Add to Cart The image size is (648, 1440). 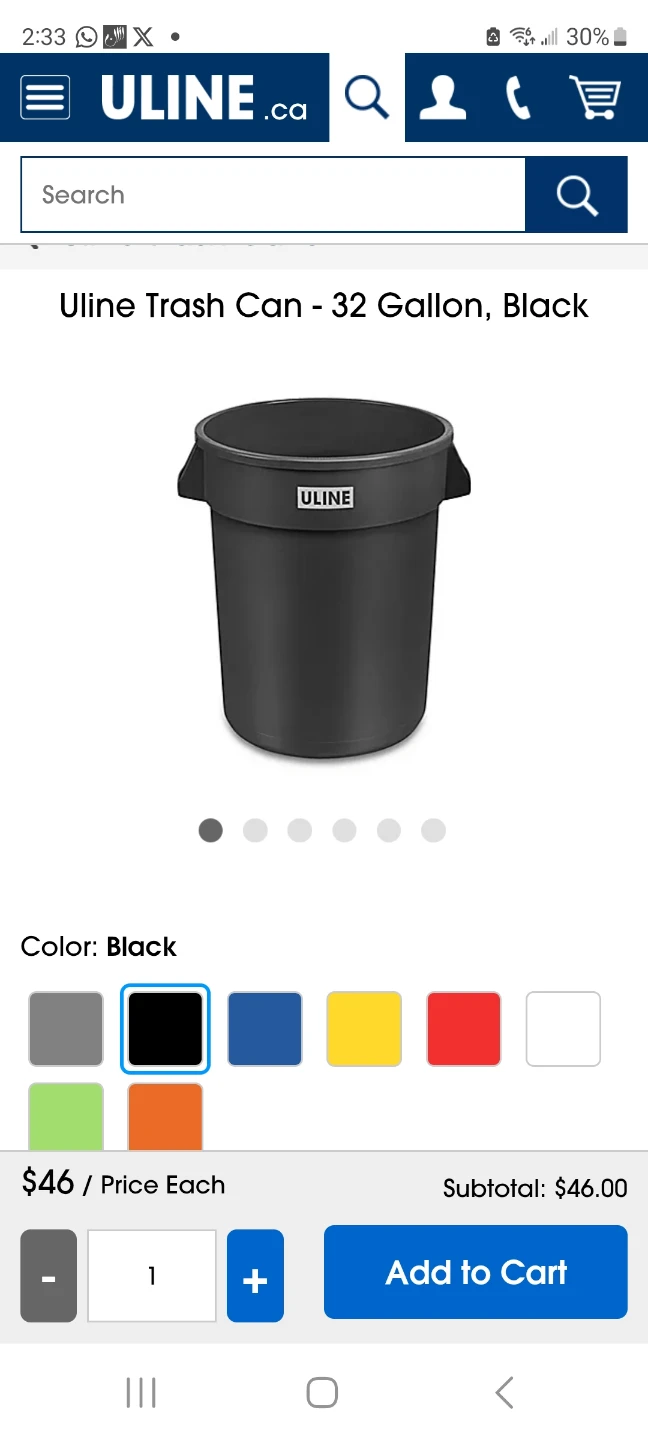click(476, 1272)
